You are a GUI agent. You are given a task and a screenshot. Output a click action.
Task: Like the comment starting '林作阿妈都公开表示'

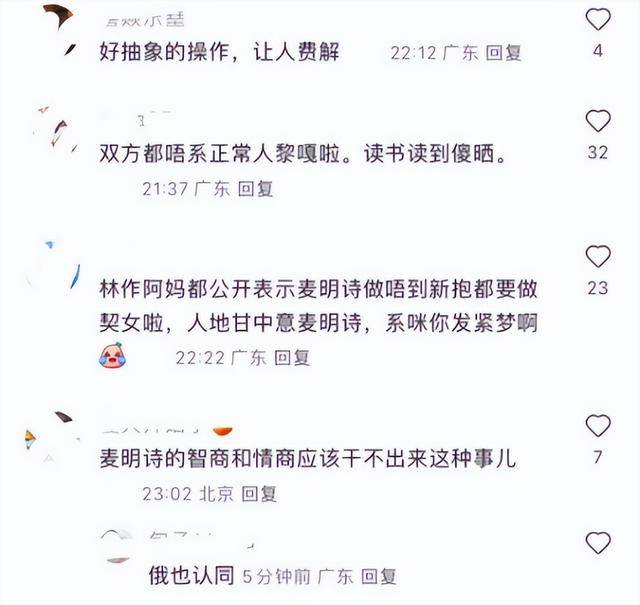point(598,257)
